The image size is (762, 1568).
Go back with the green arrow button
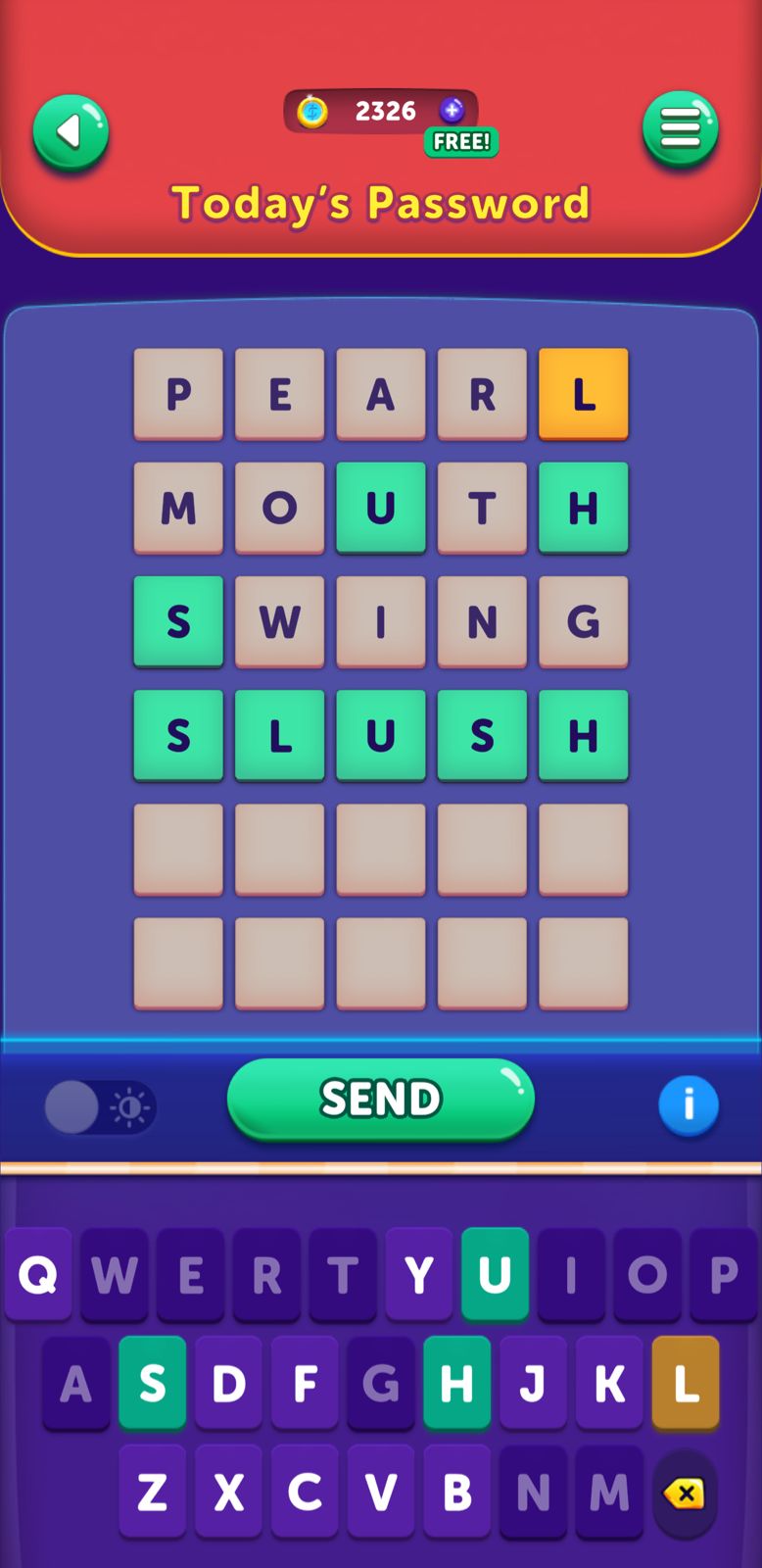click(71, 131)
